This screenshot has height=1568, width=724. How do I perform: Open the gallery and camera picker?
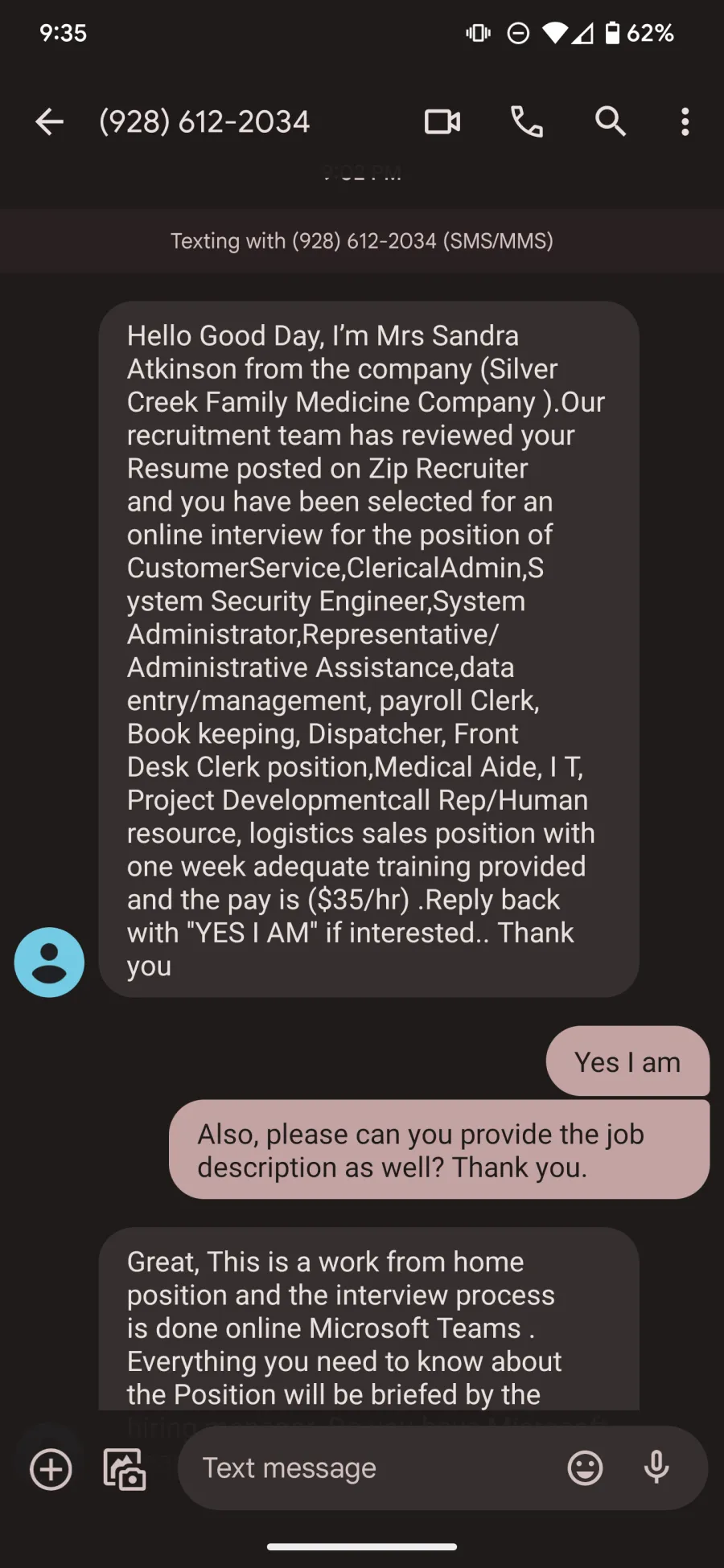[125, 1469]
